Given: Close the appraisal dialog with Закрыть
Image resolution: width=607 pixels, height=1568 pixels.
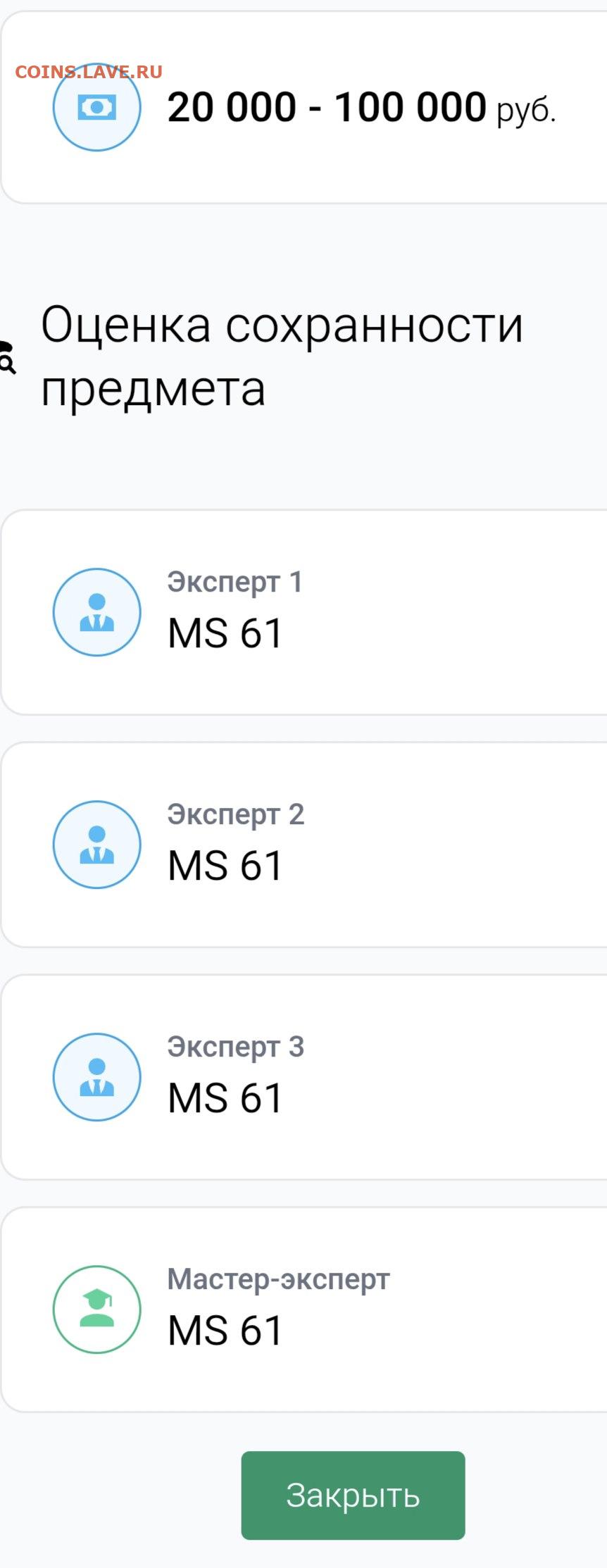Looking at the screenshot, I should point(353,1495).
